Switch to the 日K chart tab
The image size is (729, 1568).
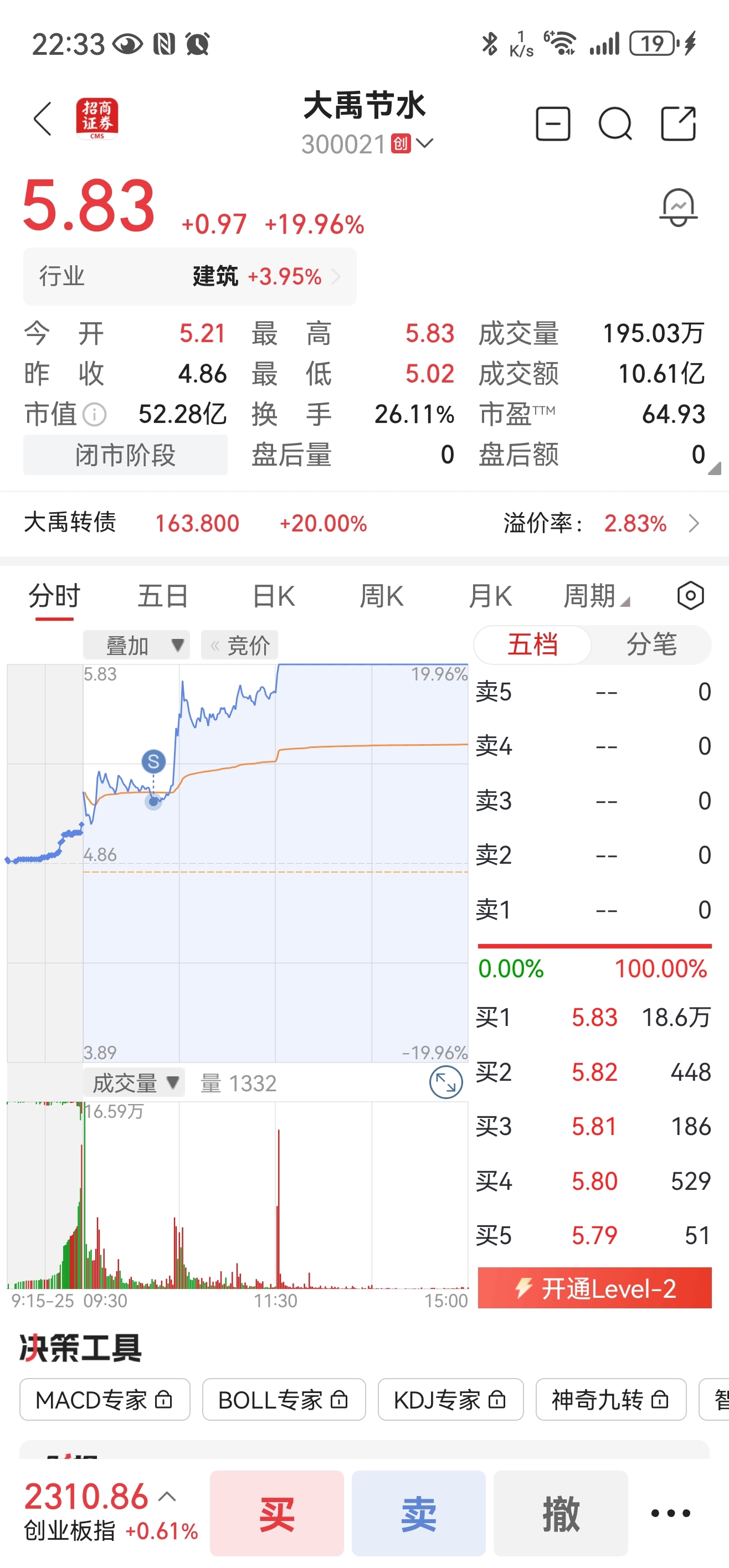coord(274,596)
